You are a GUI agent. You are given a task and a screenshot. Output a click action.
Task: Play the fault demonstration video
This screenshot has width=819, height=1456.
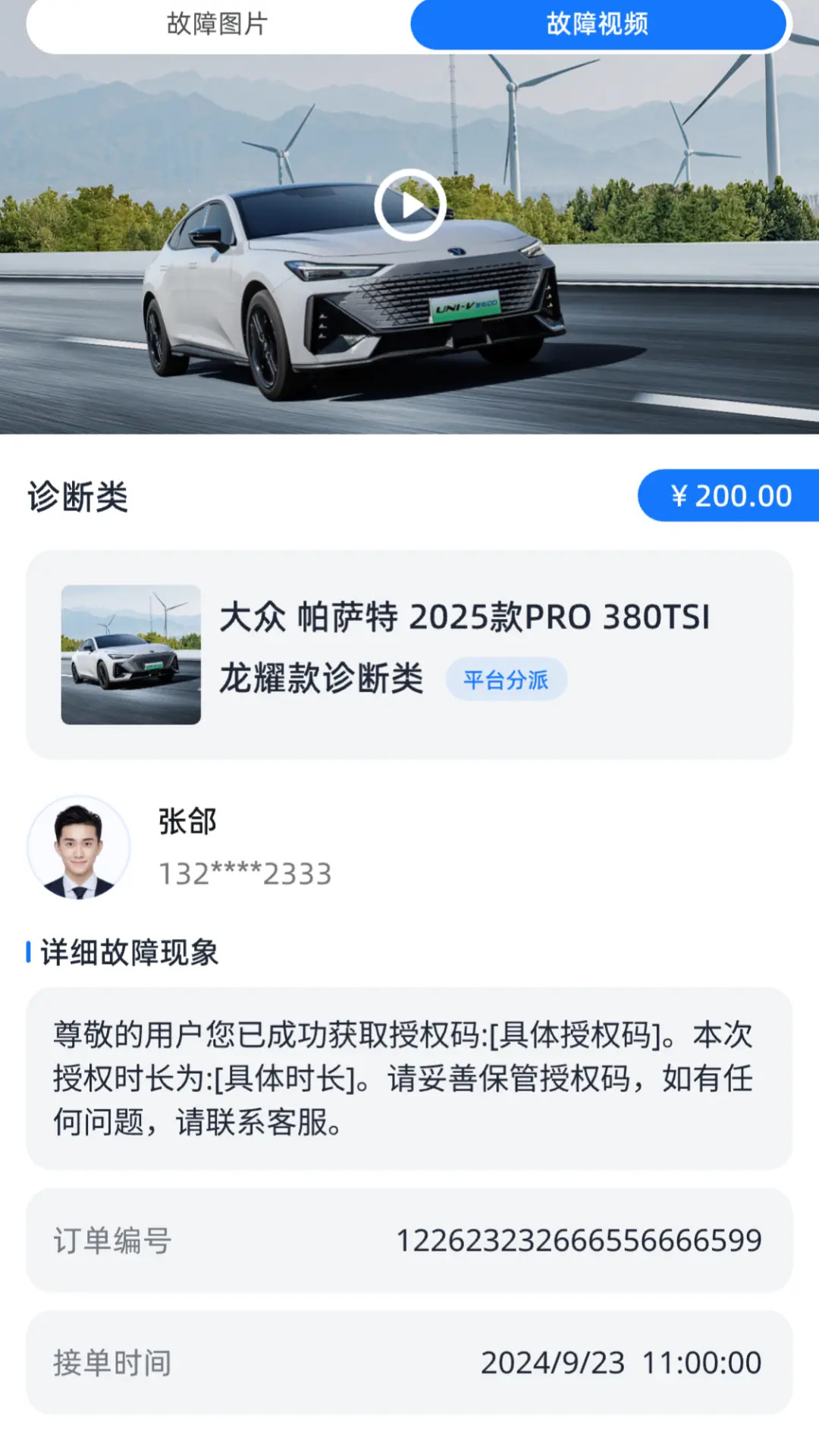pos(409,205)
